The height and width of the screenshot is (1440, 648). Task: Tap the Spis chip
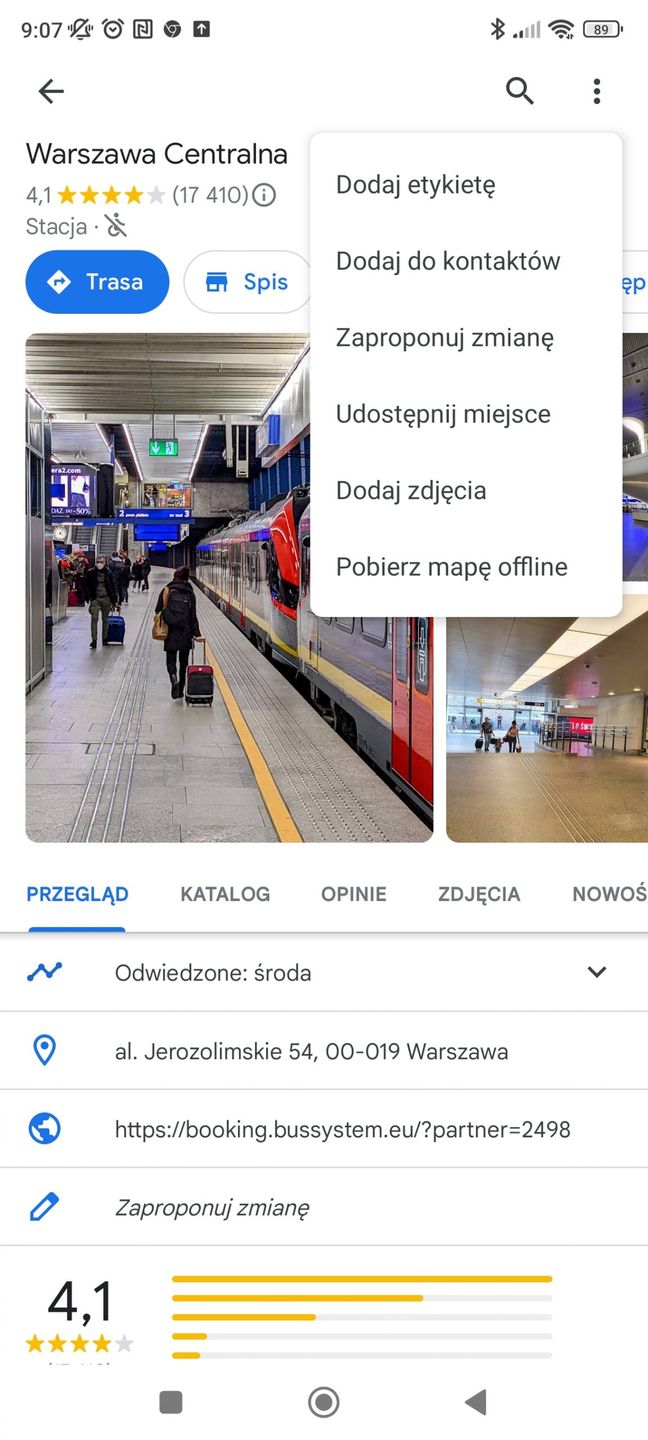(247, 282)
